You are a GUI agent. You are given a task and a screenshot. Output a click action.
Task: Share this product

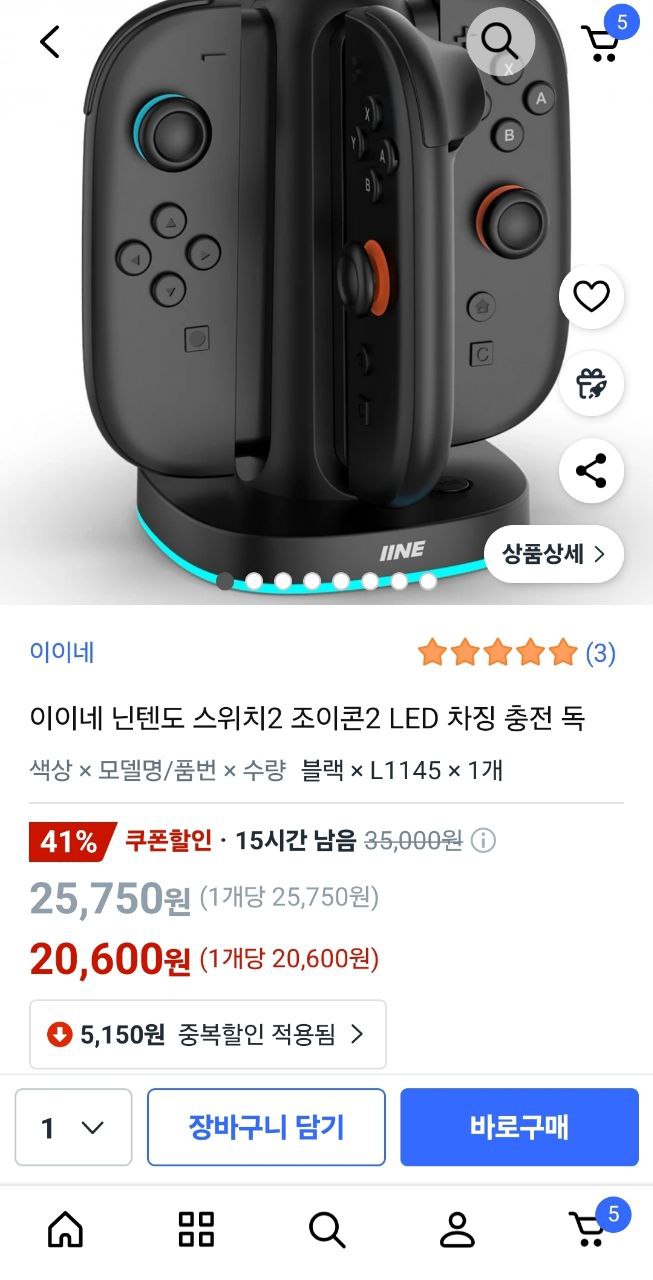(591, 470)
